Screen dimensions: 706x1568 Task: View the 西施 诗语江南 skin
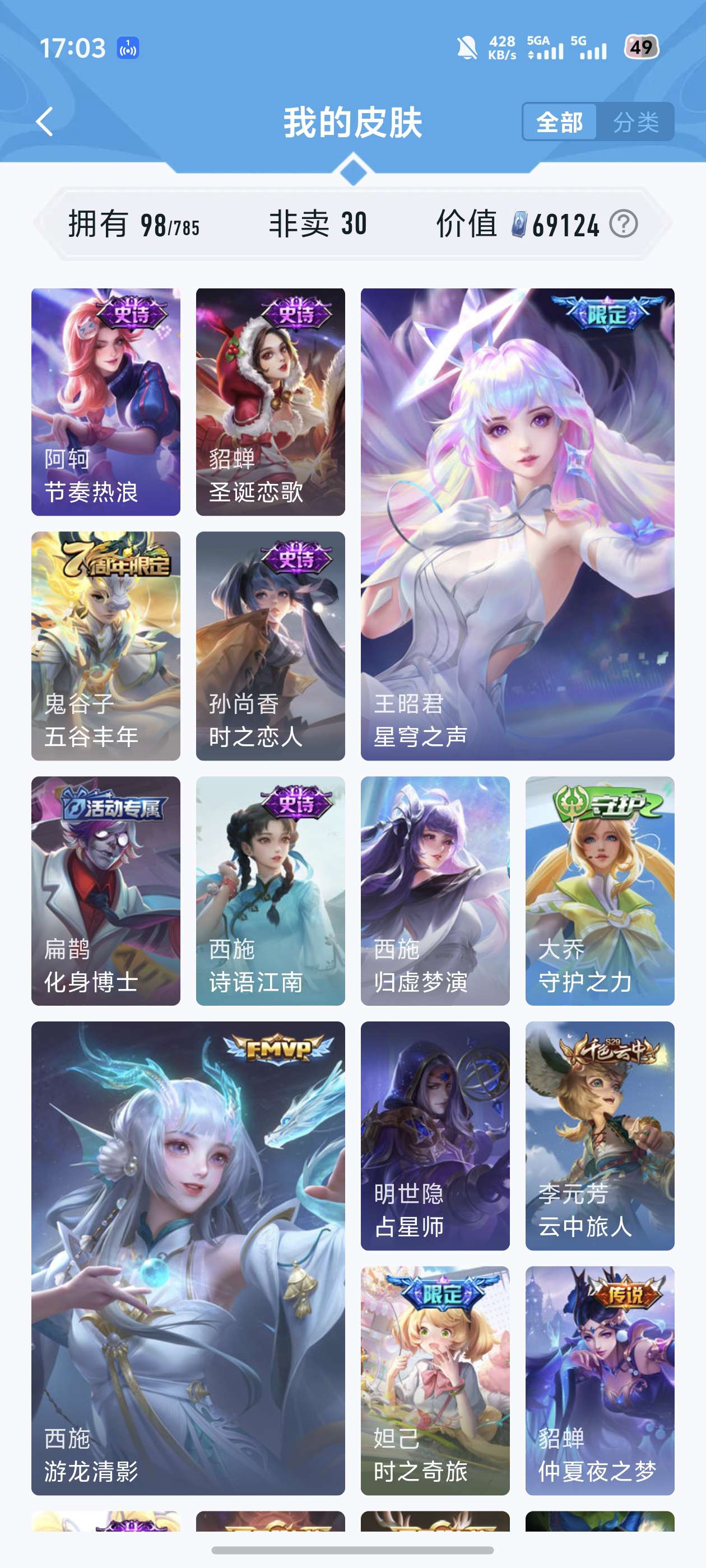(x=271, y=890)
